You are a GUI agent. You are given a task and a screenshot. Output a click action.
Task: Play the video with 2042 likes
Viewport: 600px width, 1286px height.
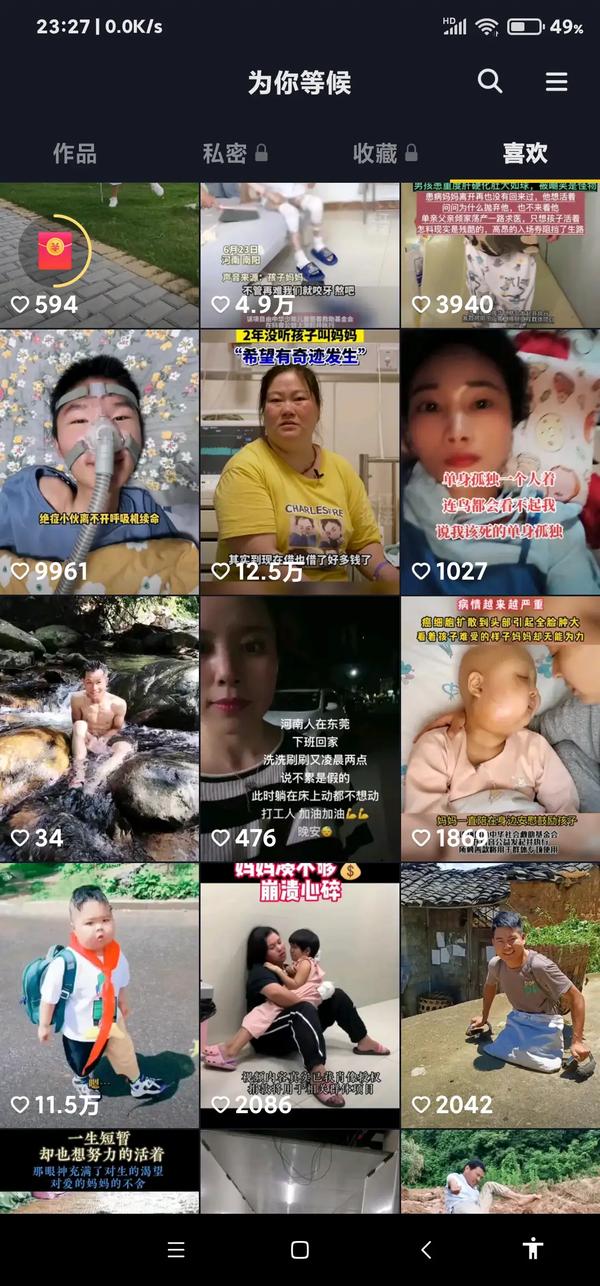(500, 995)
